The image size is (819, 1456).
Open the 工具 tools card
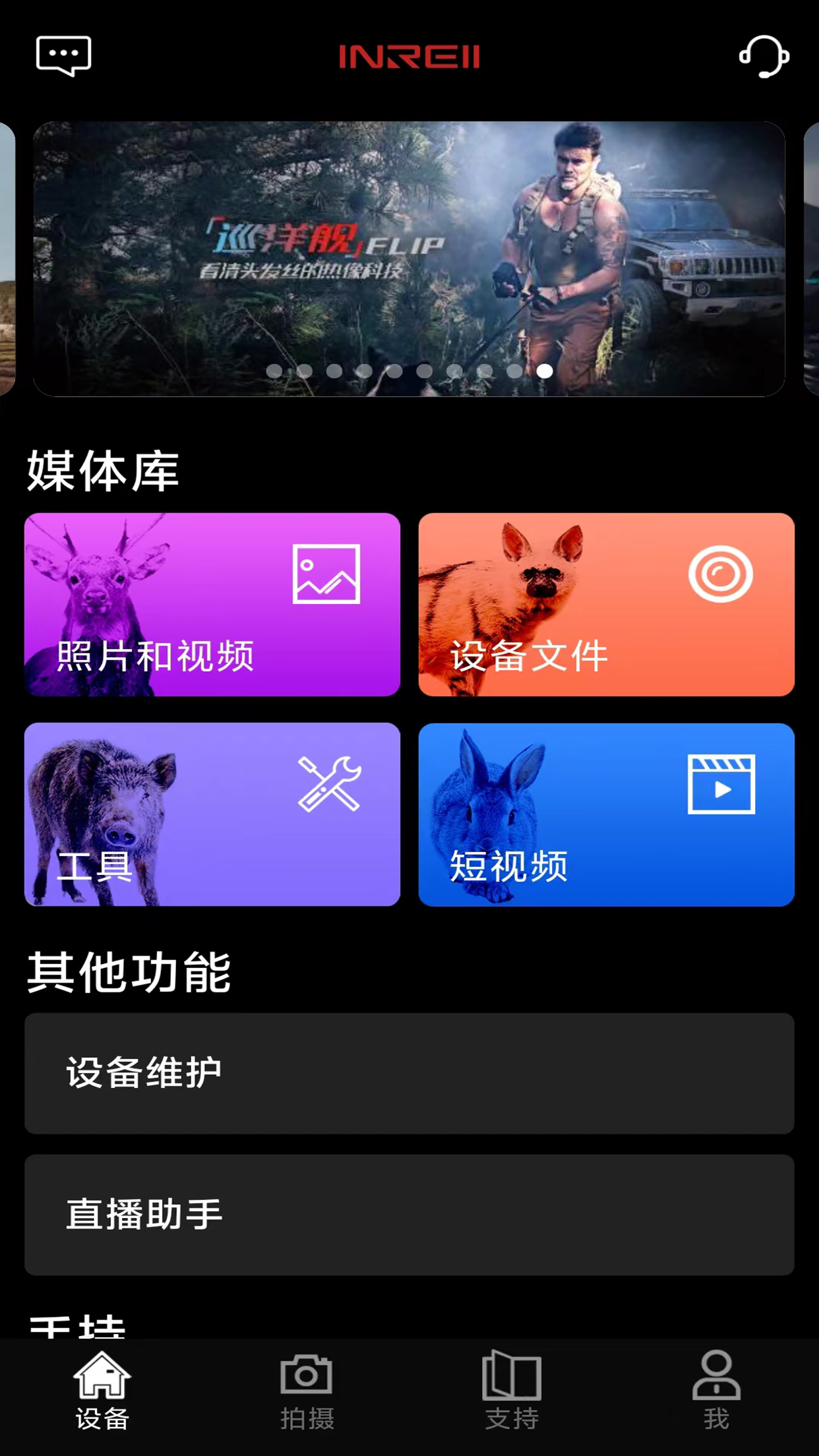(x=212, y=814)
